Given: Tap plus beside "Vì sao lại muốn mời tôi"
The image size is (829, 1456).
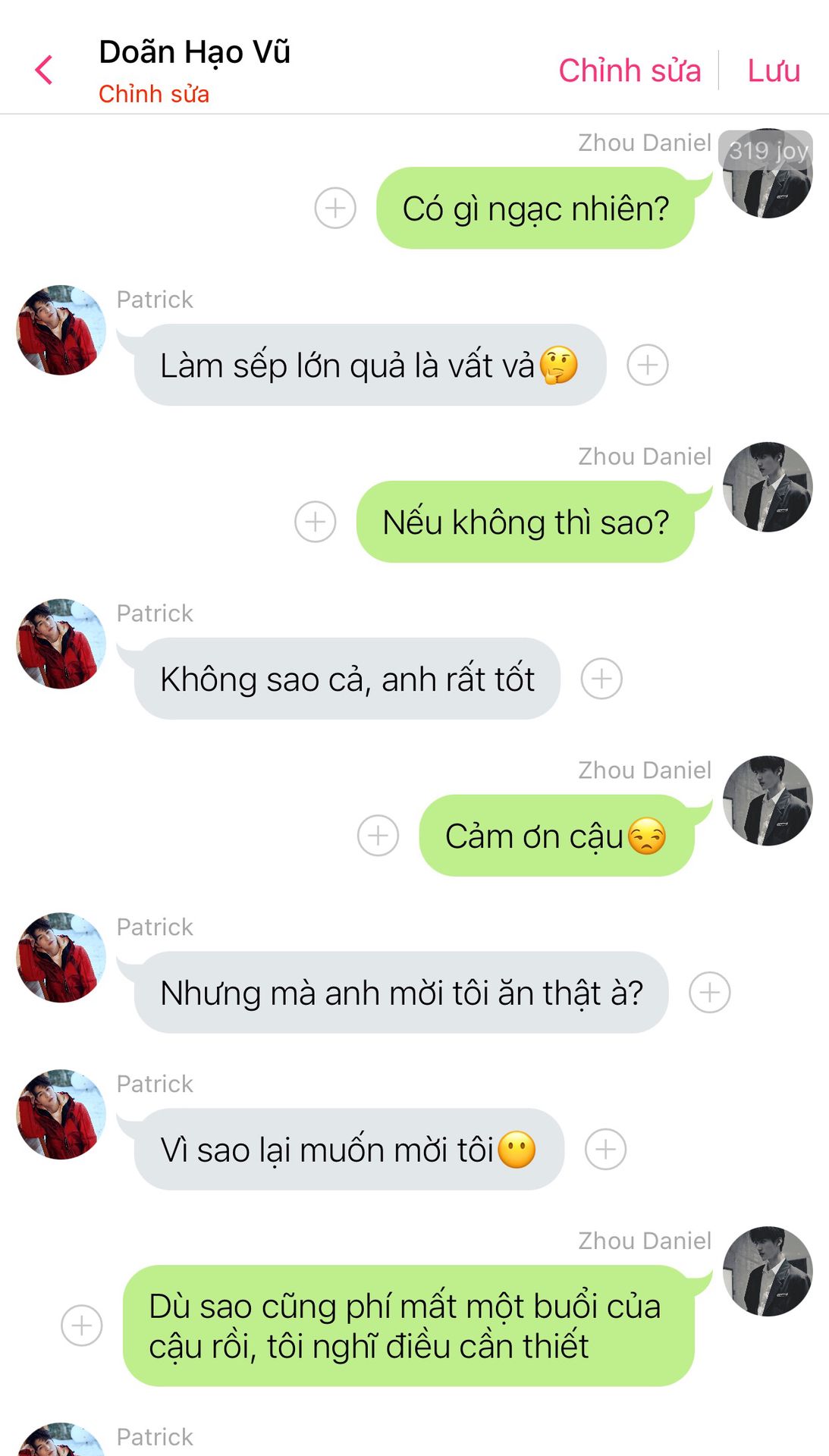Looking at the screenshot, I should point(606,1149).
